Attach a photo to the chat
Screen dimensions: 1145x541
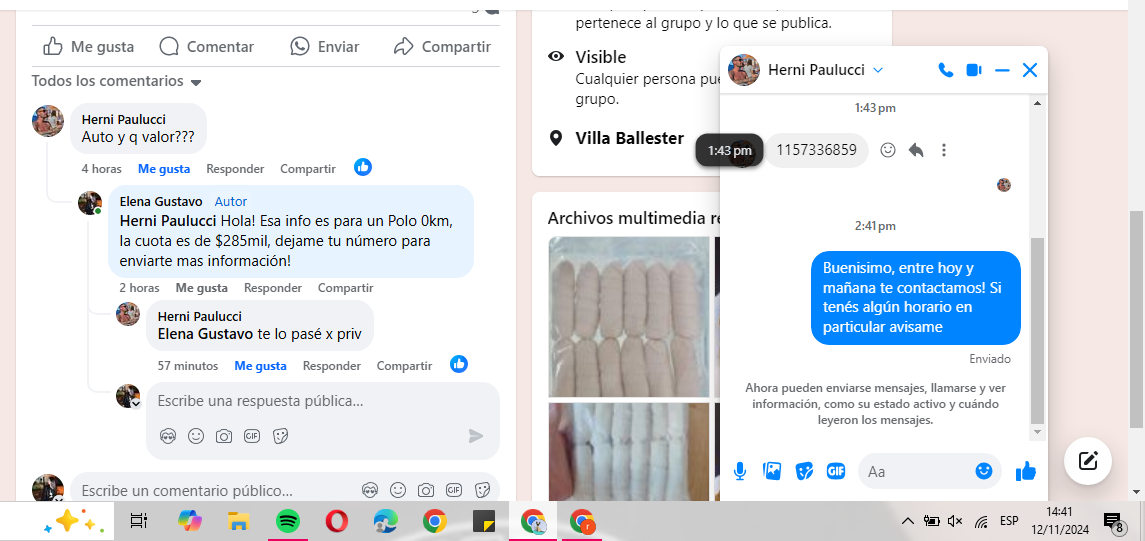pyautogui.click(x=772, y=471)
